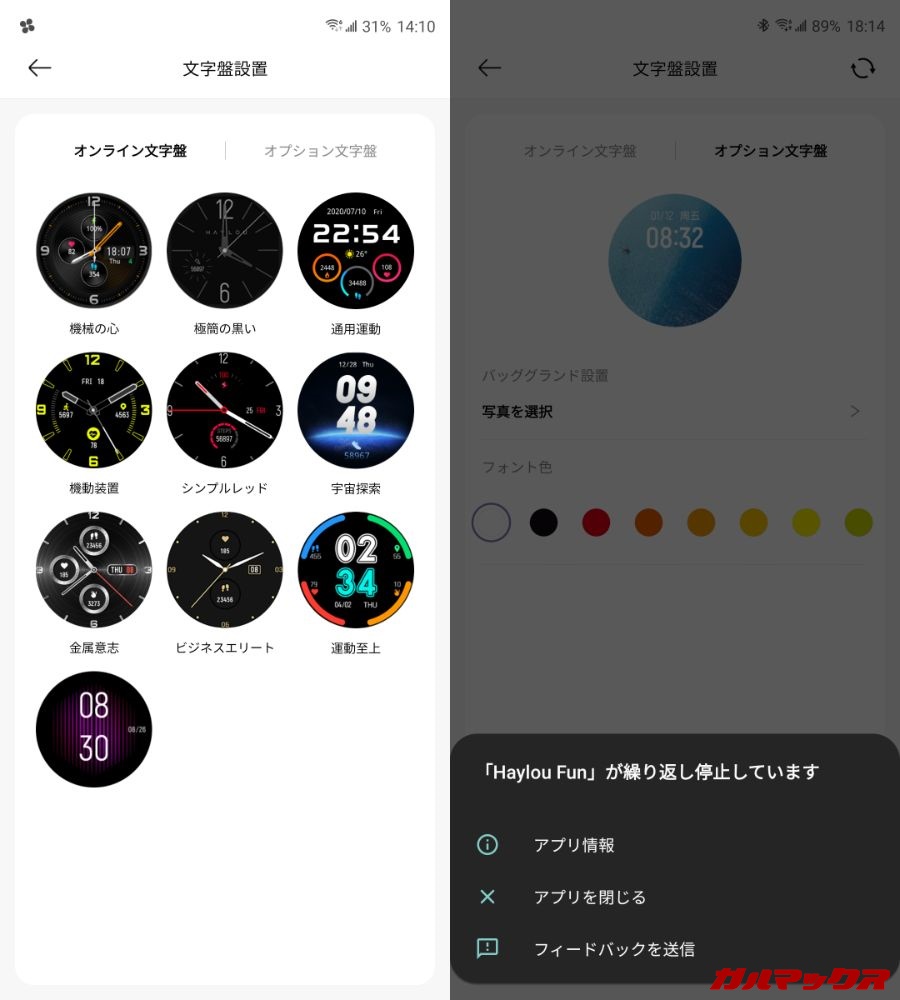Screen dimensions: 900x1000
Task: Tap the sync refresh icon in the header
Action: coord(862,68)
